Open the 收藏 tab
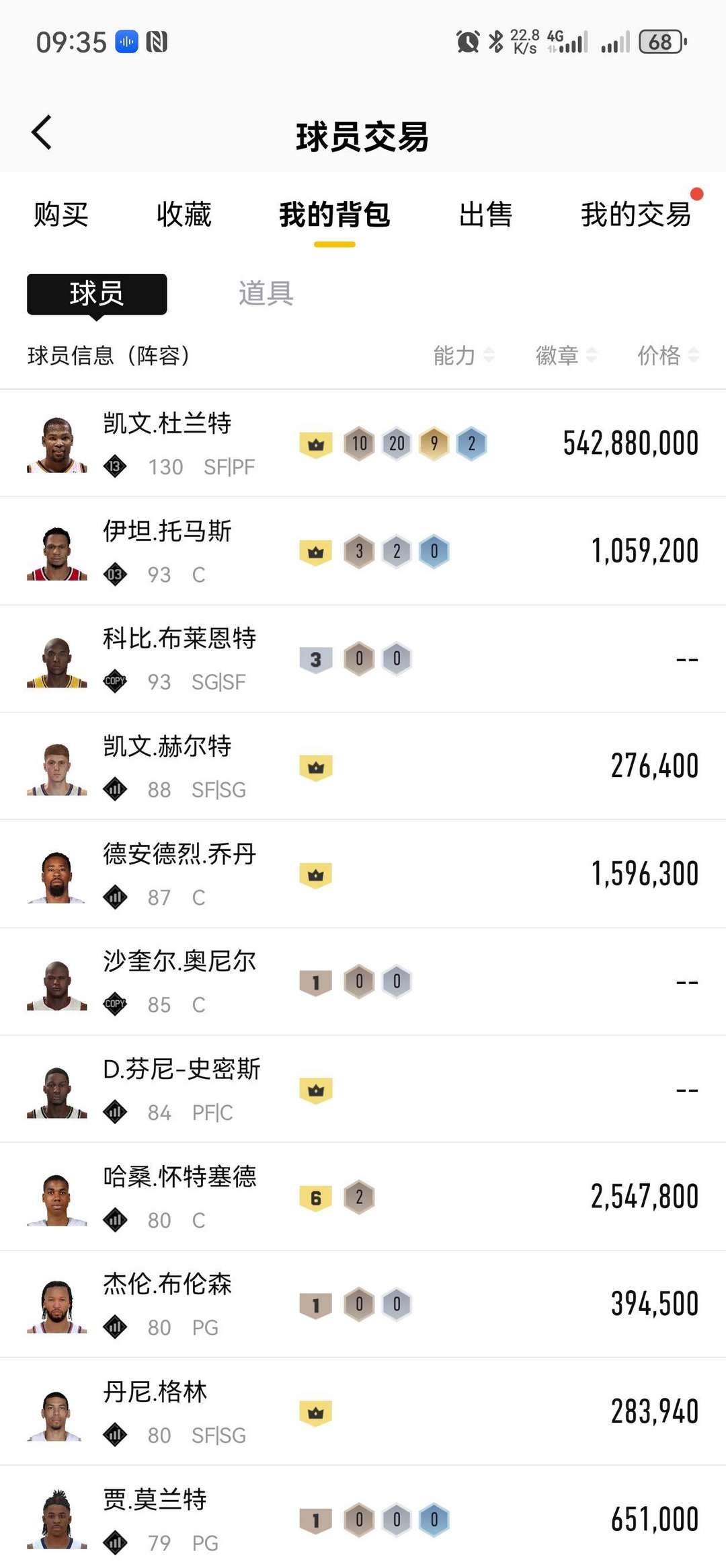The height and width of the screenshot is (1568, 726). click(x=184, y=215)
